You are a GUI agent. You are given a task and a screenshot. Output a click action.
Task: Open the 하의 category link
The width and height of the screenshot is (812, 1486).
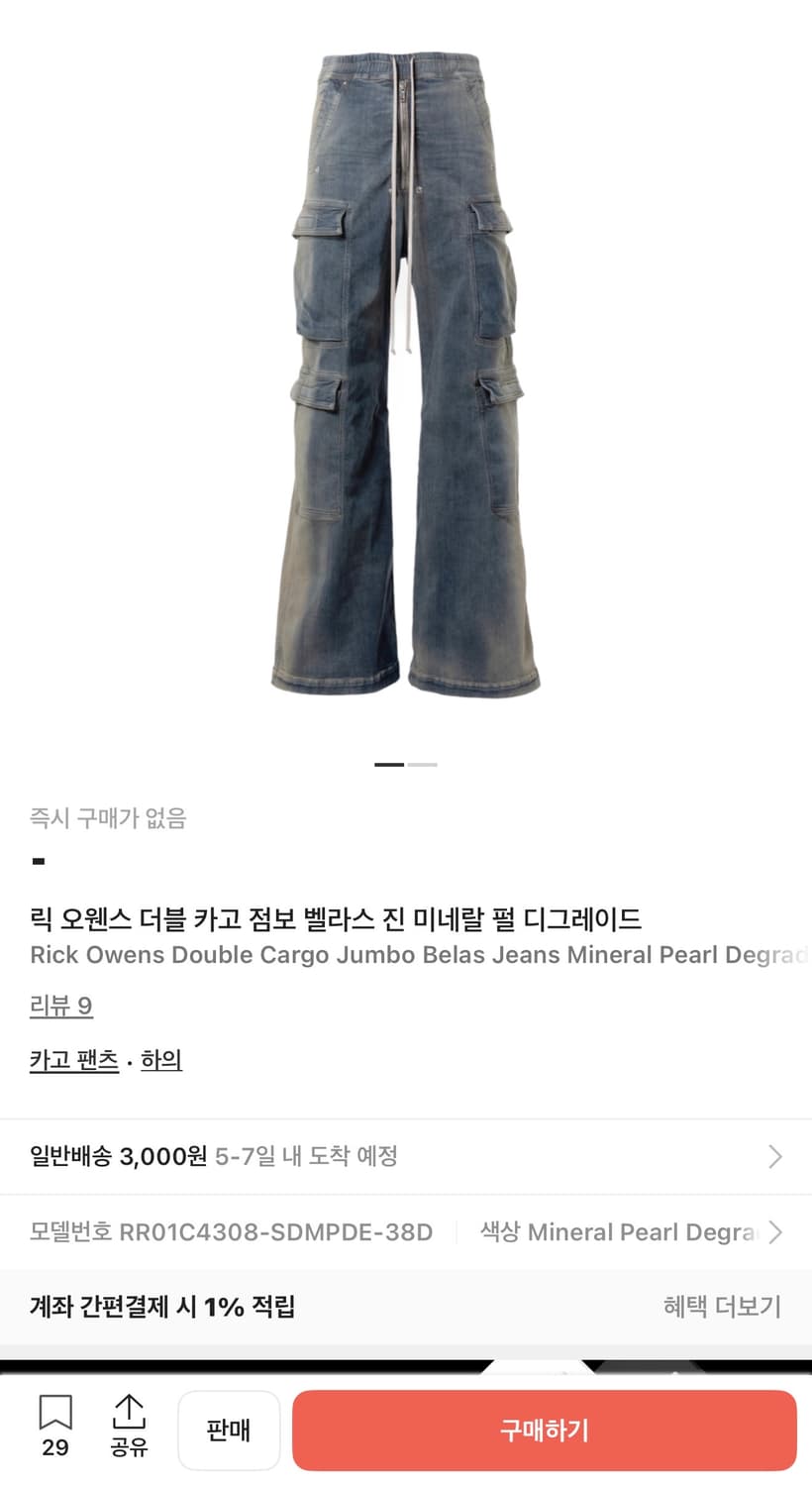160,1059
